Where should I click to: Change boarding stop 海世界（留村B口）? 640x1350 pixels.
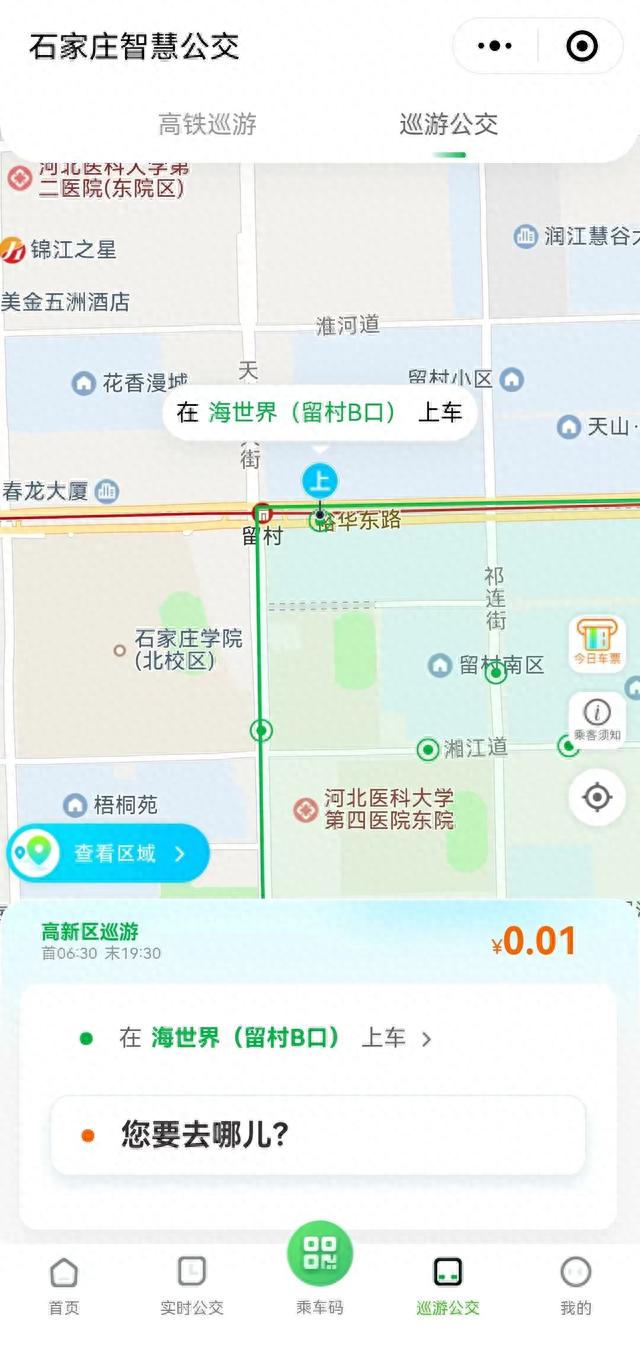260,1038
